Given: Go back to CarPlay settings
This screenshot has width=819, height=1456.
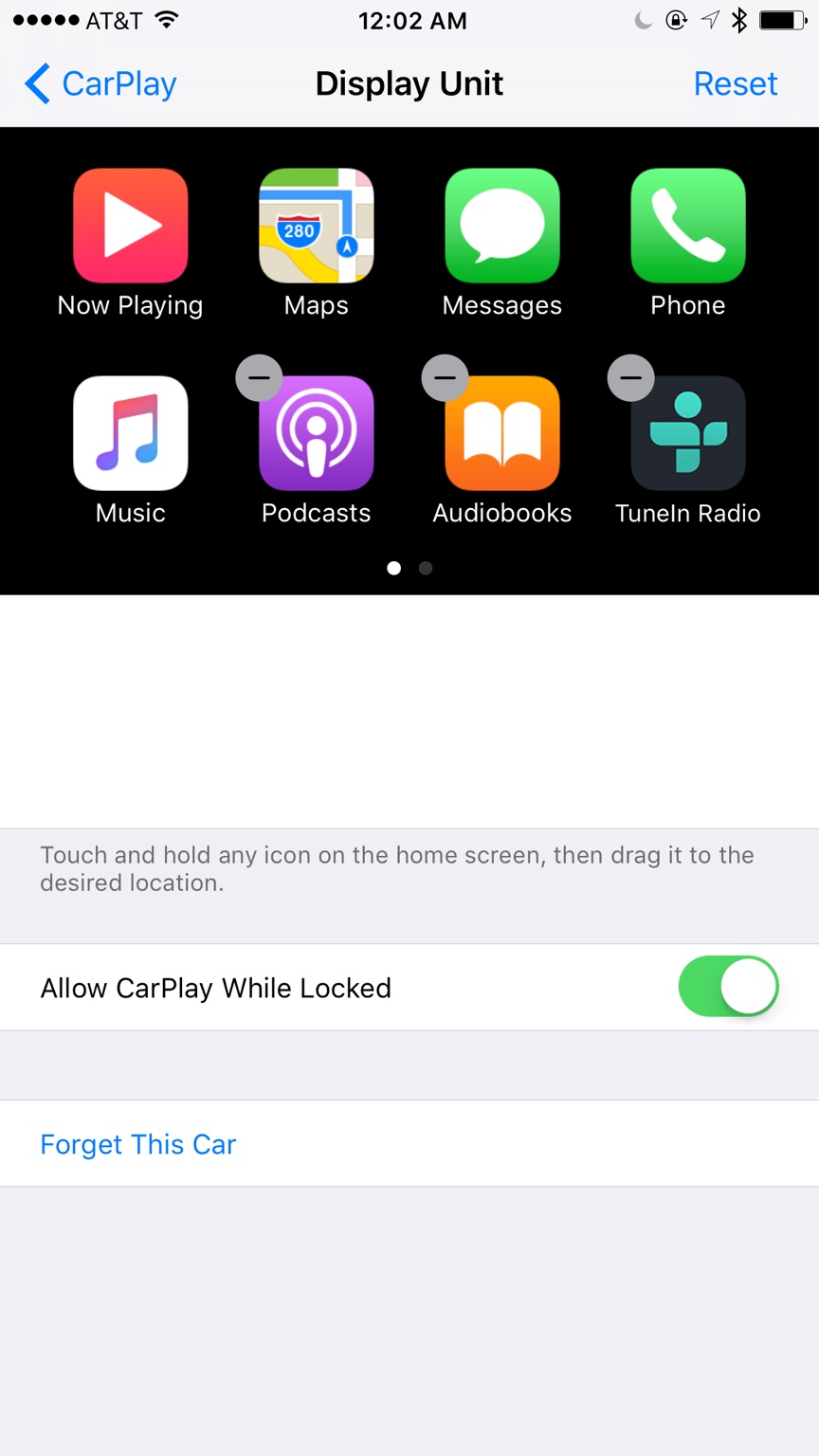Looking at the screenshot, I should tap(100, 84).
